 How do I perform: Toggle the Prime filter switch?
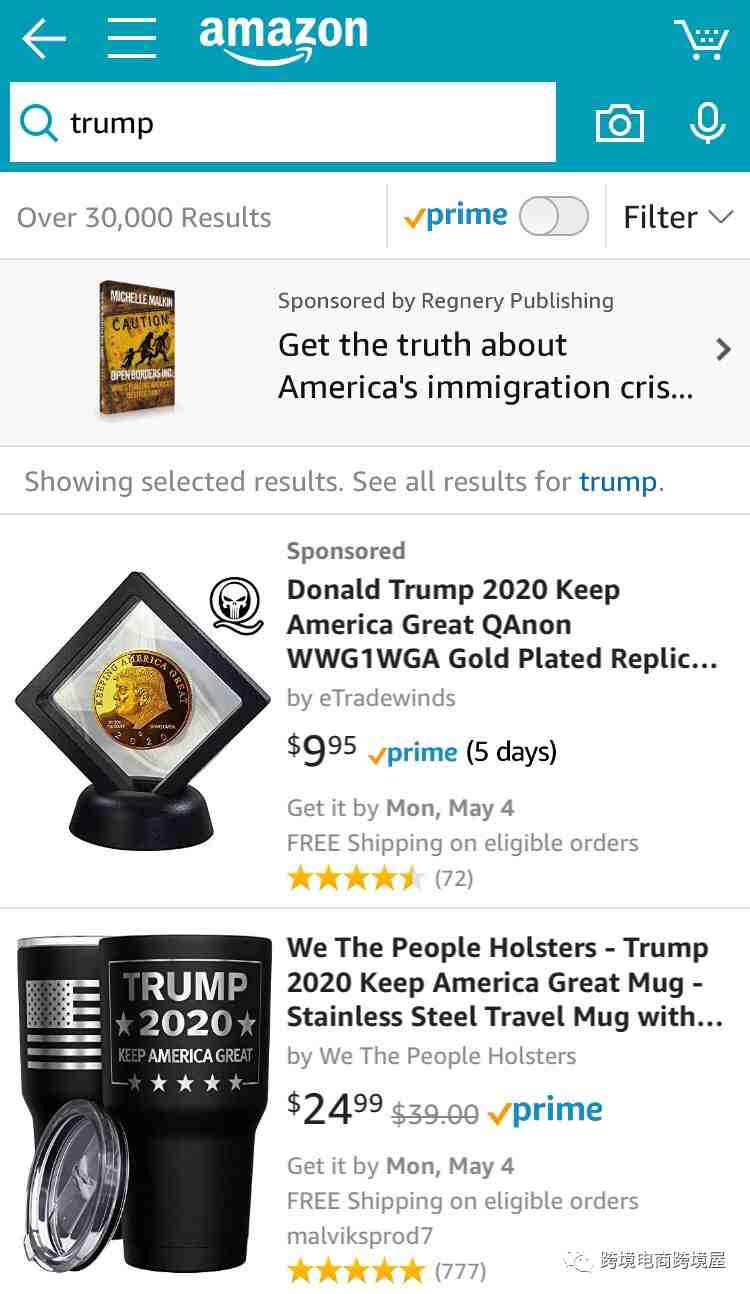point(553,216)
